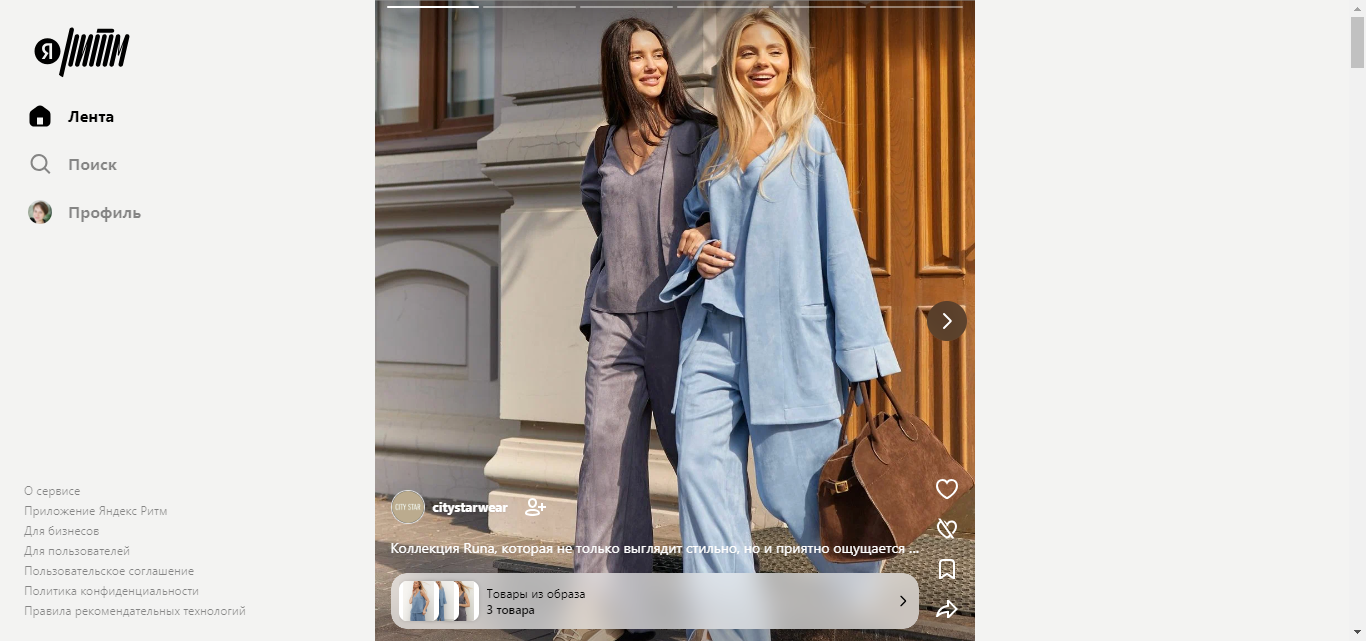
Task: Open Пользовательское соглашение
Action: [x=108, y=571]
